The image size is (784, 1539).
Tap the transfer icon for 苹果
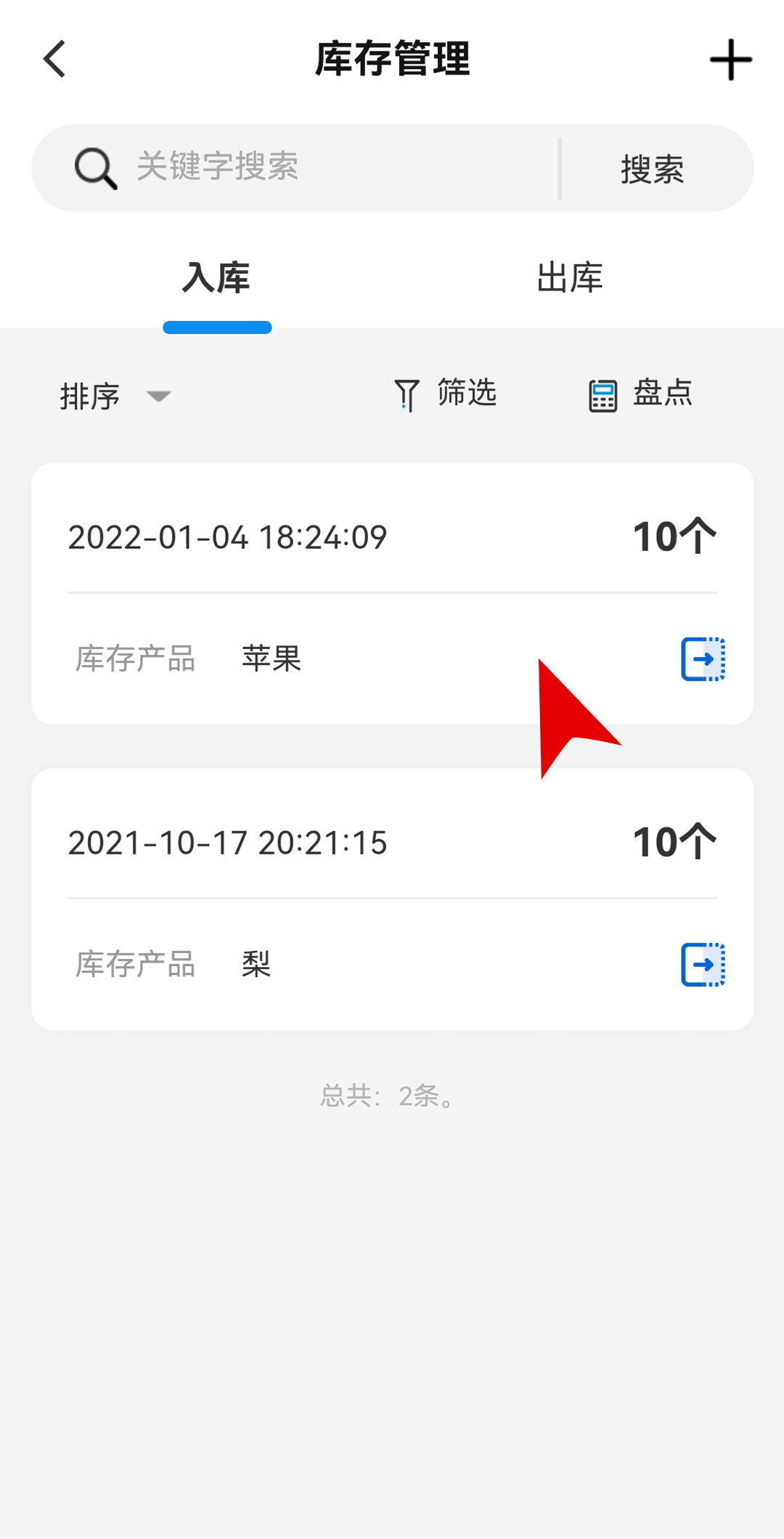coord(703,659)
